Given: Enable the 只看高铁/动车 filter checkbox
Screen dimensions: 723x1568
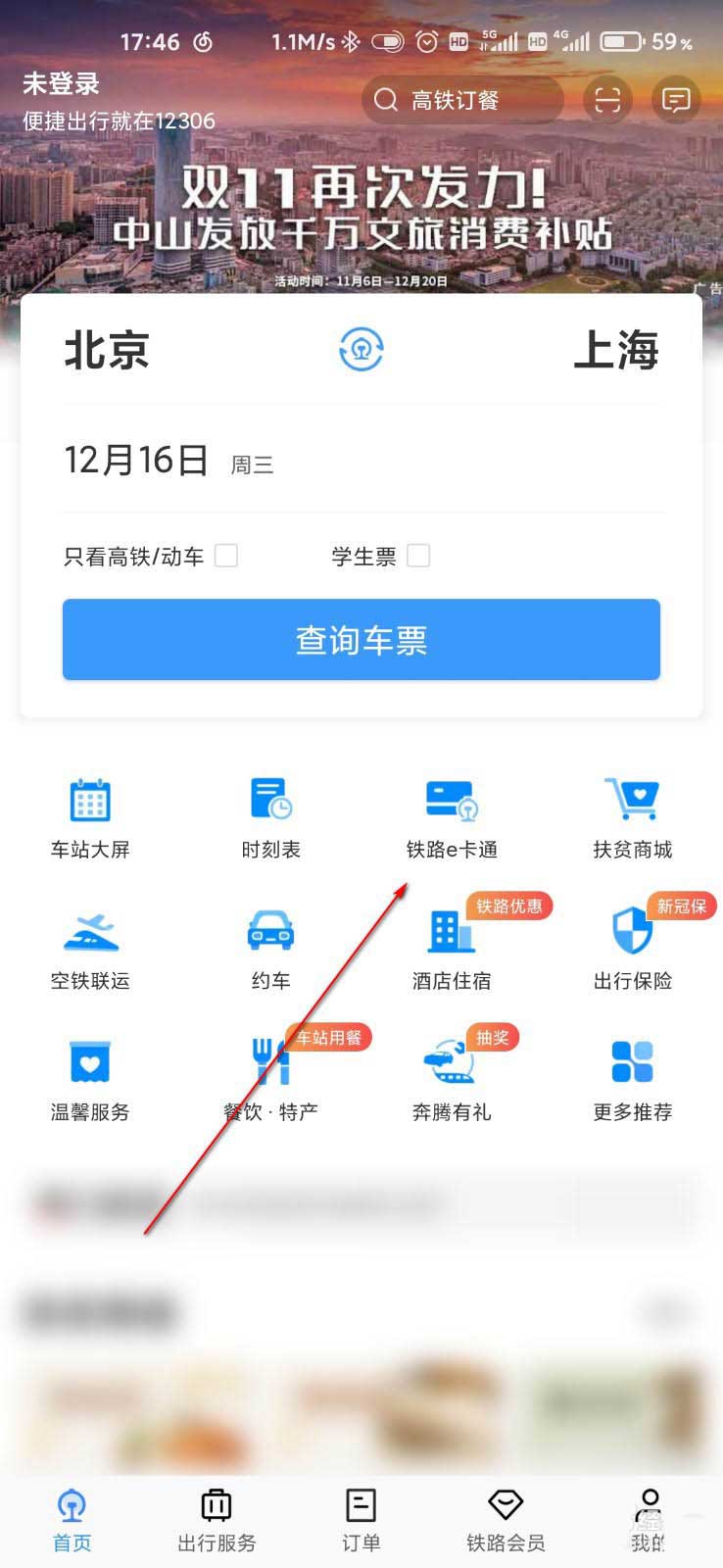Looking at the screenshot, I should coord(226,555).
